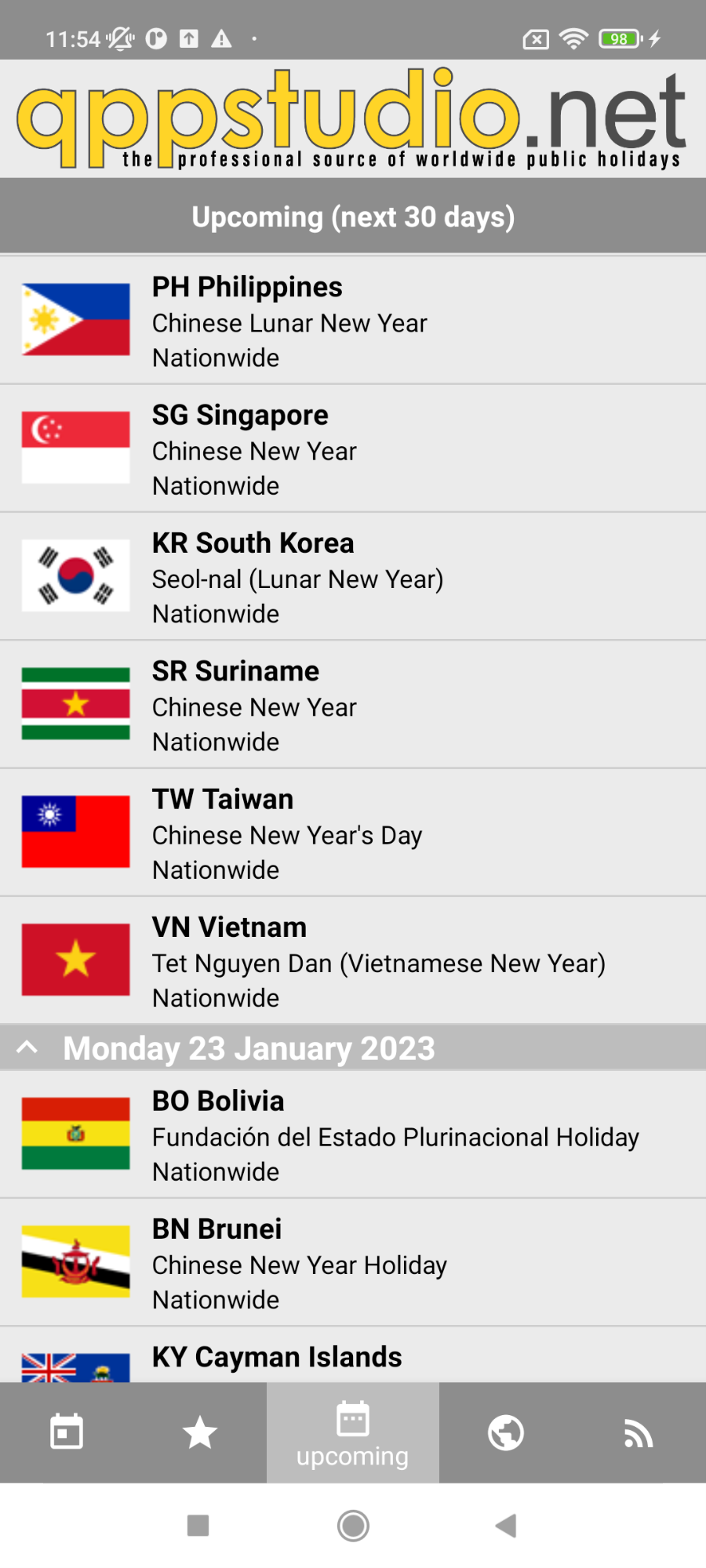706x1568 pixels.
Task: Open the Cayman Islands holiday row
Action: tap(353, 1355)
